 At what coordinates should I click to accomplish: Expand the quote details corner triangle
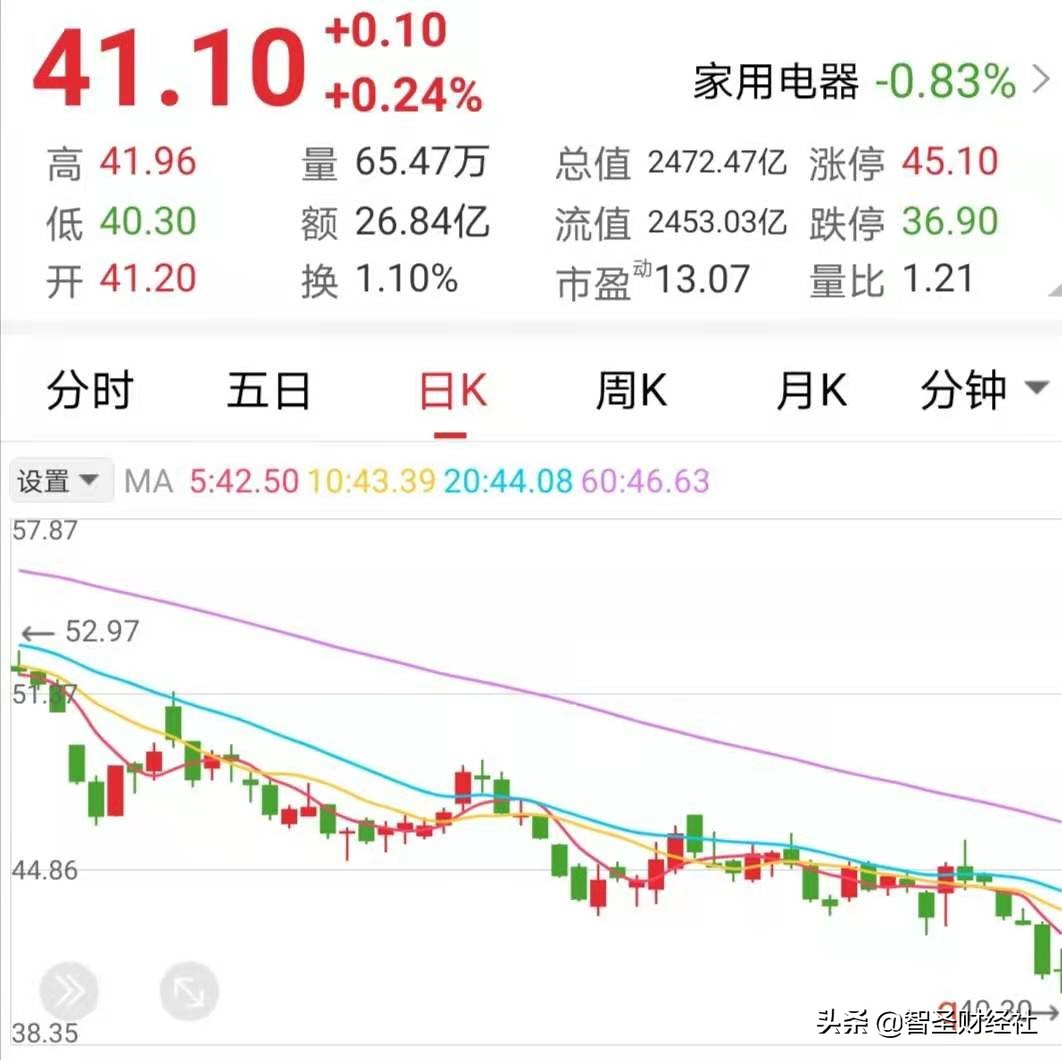[1054, 289]
